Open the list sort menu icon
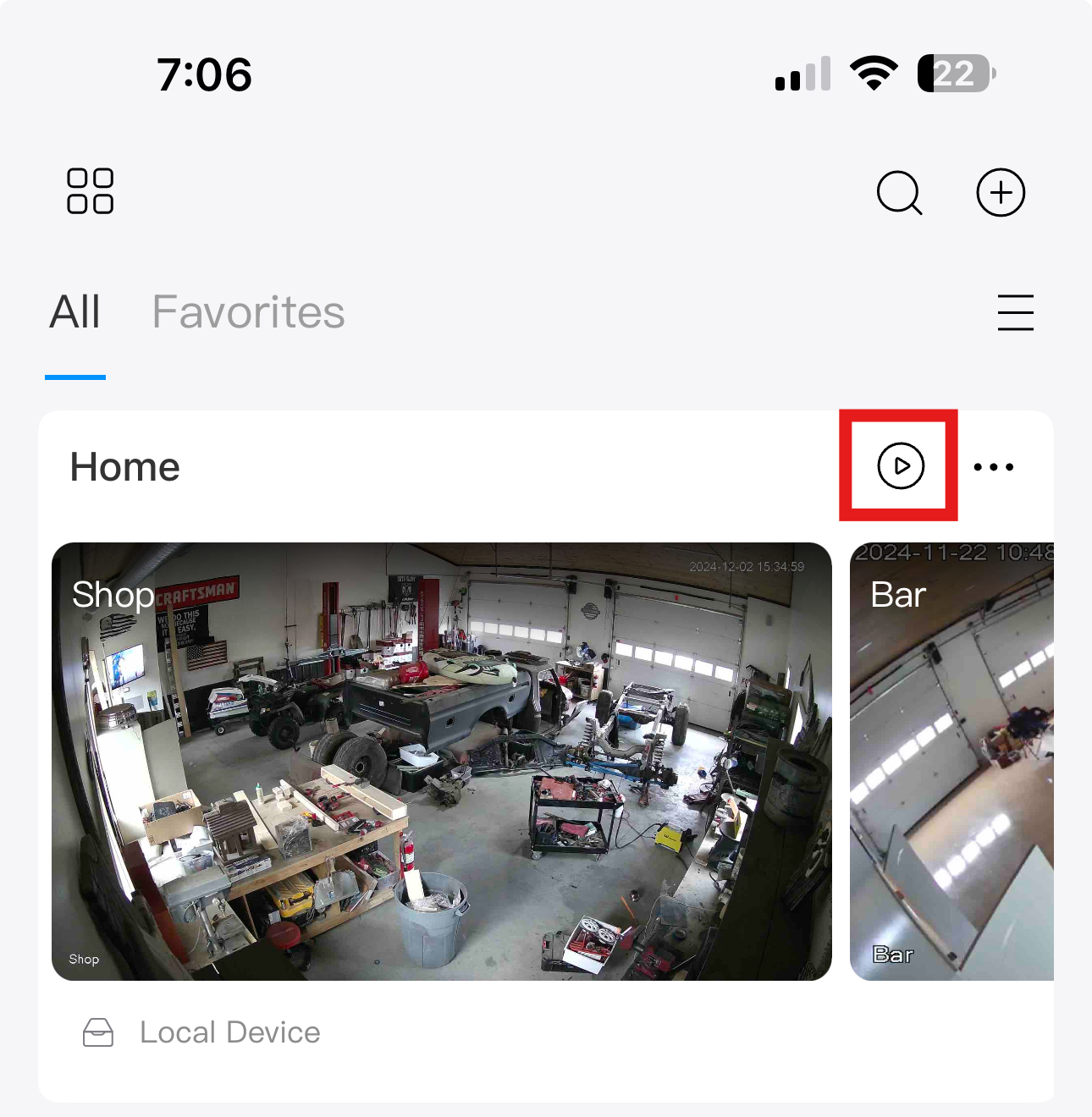The width and height of the screenshot is (1092, 1117). pyautogui.click(x=1015, y=312)
